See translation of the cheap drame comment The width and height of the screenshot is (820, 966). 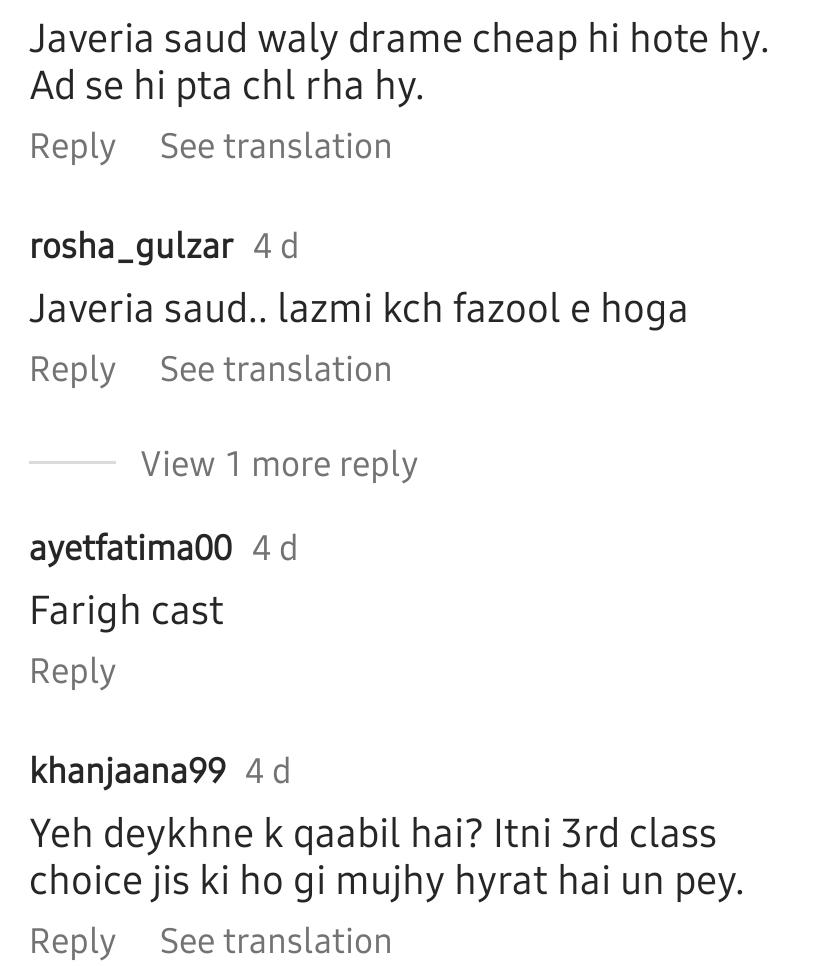[x=275, y=146]
